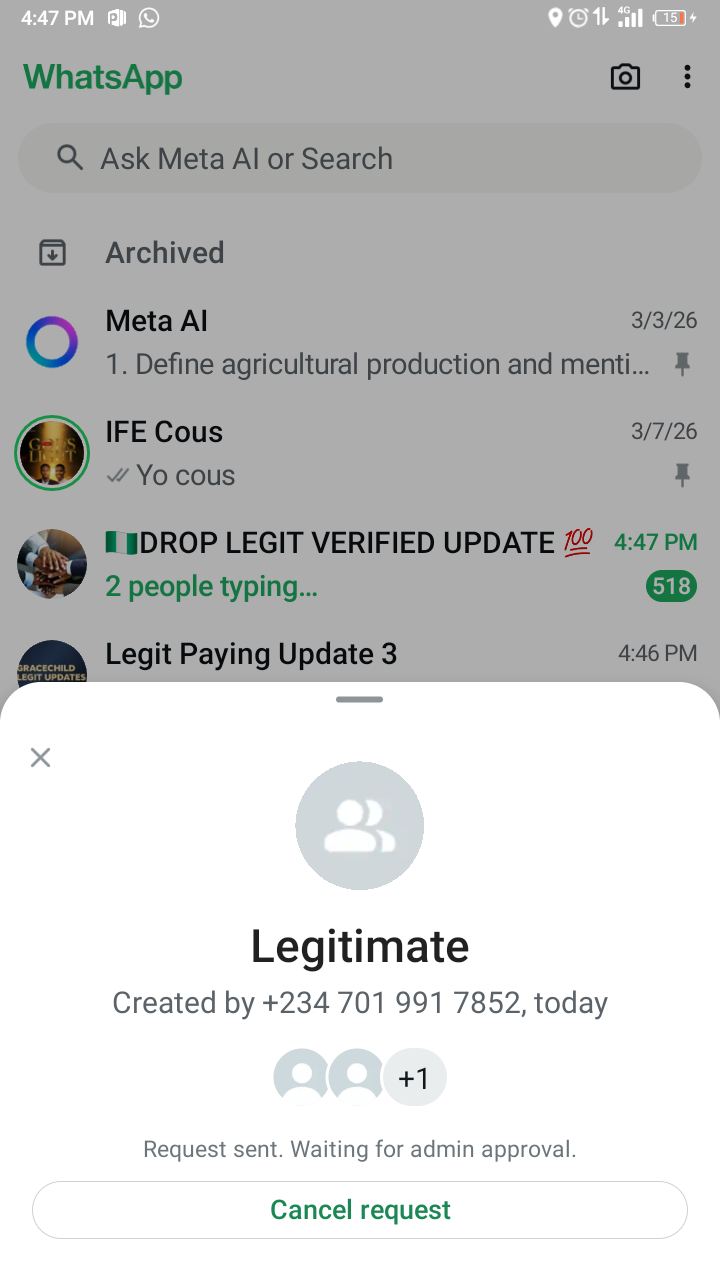Viewport: 720px width, 1280px height.
Task: Open the three-dot overflow menu
Action: tap(687, 77)
